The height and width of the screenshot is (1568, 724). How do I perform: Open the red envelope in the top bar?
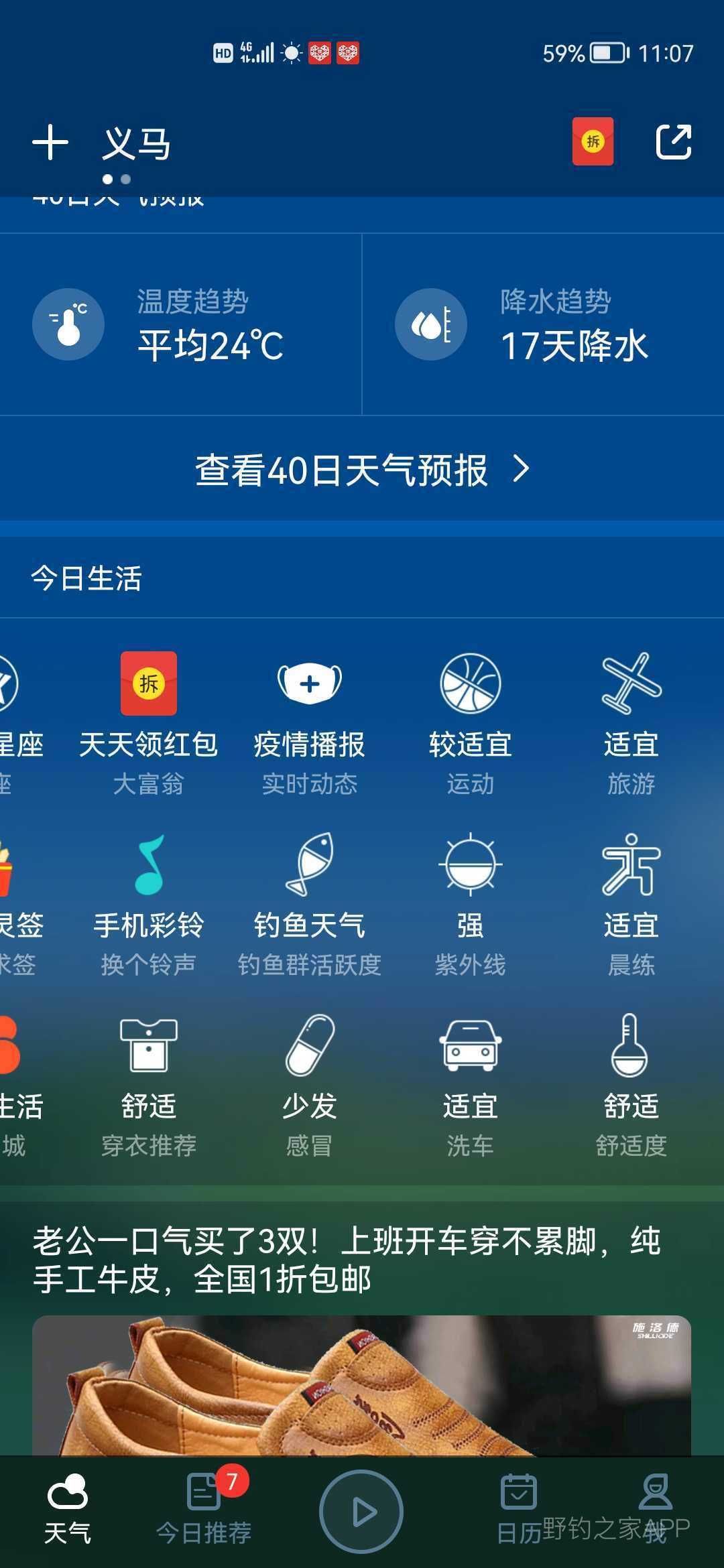pos(593,141)
